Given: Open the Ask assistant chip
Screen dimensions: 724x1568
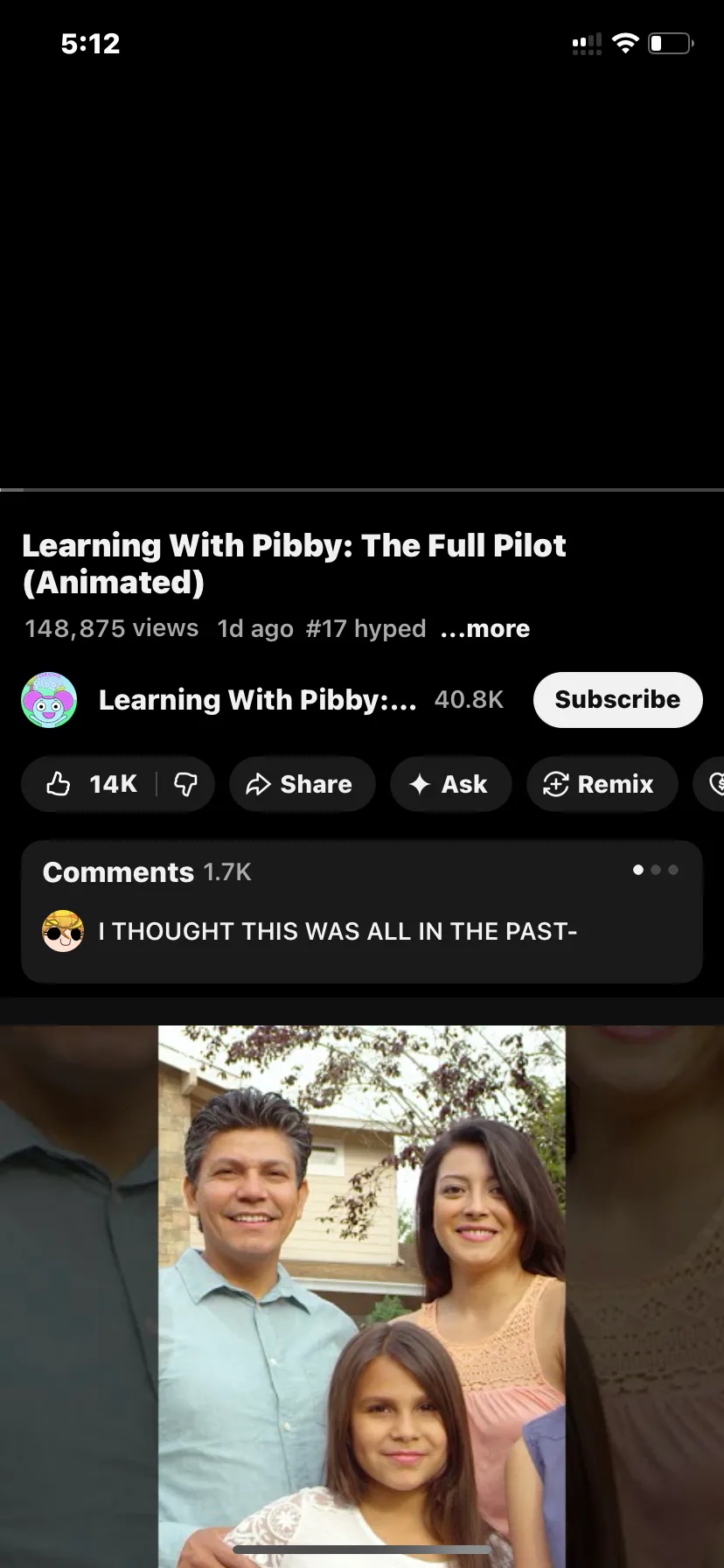Looking at the screenshot, I should click(449, 784).
